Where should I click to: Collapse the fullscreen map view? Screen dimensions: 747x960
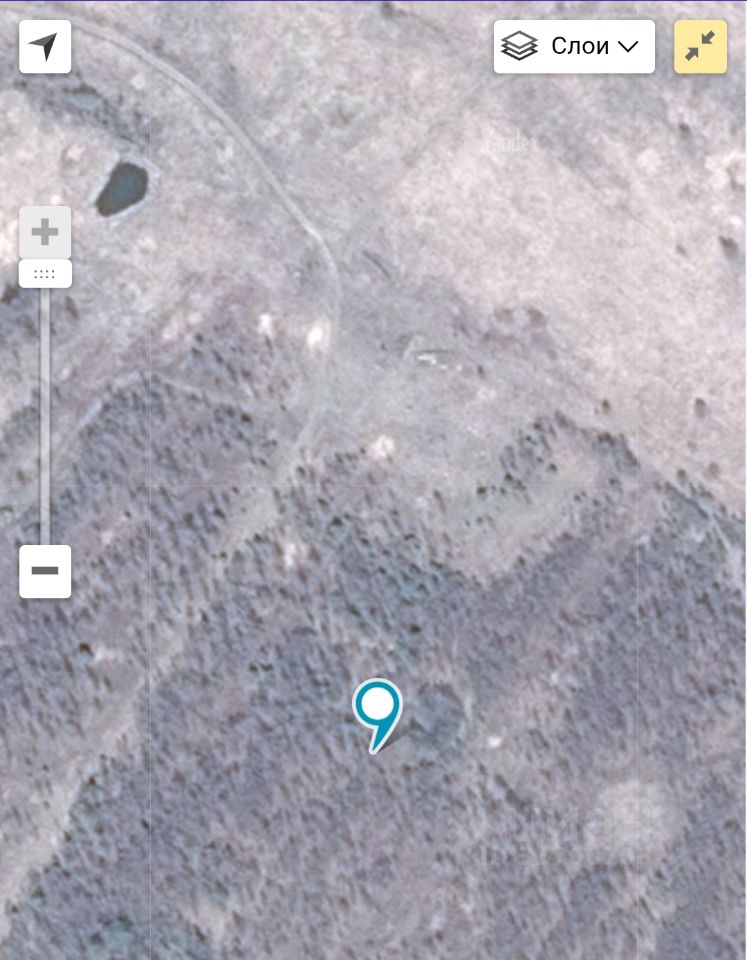tap(700, 47)
